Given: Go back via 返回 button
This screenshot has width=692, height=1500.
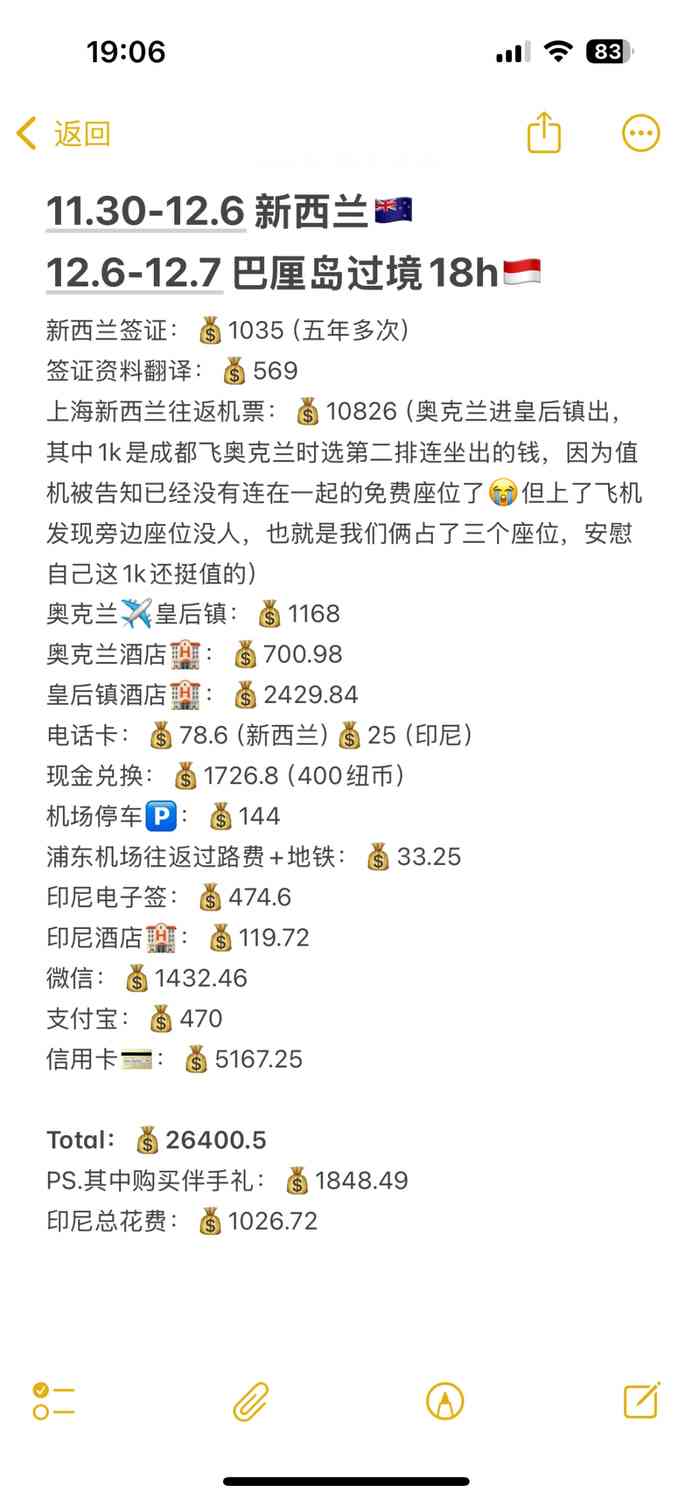Looking at the screenshot, I should [64, 133].
